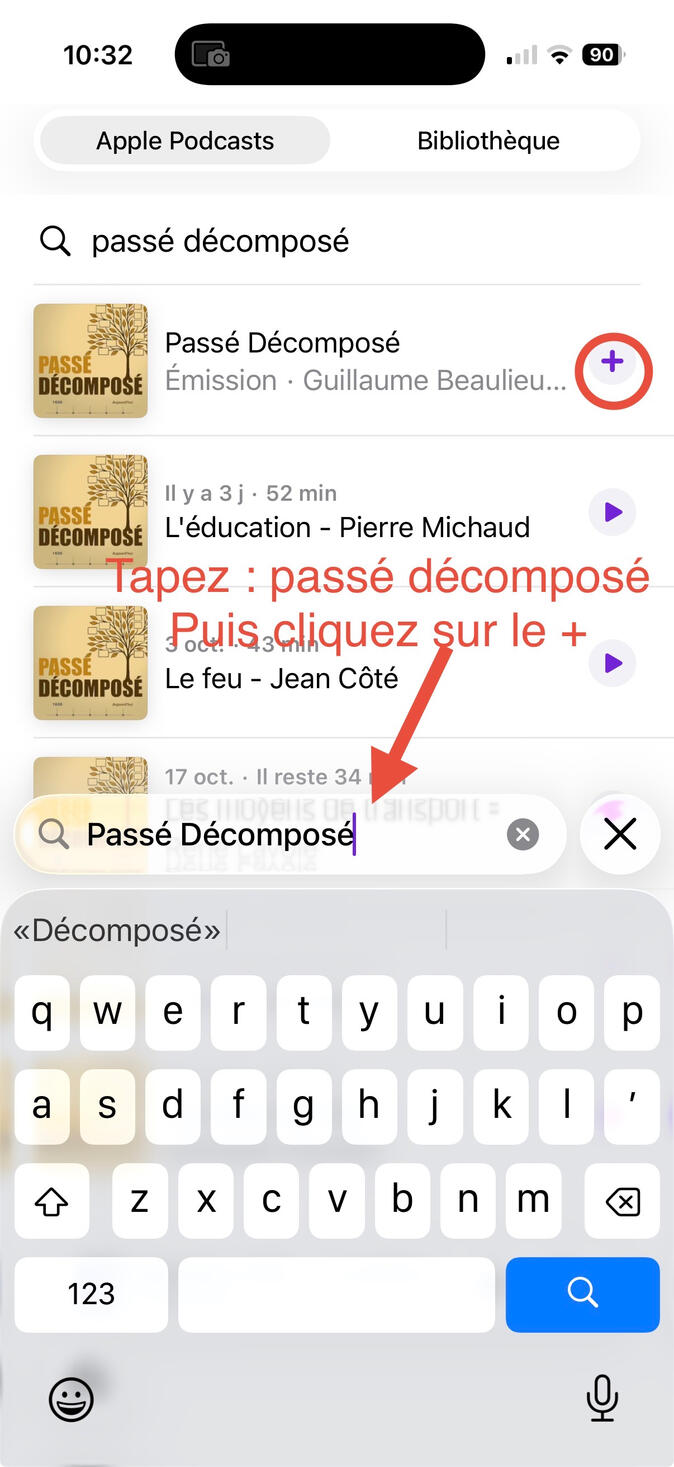Switch to the Bibliothèque segment
This screenshot has height=1467, width=674.
click(488, 141)
